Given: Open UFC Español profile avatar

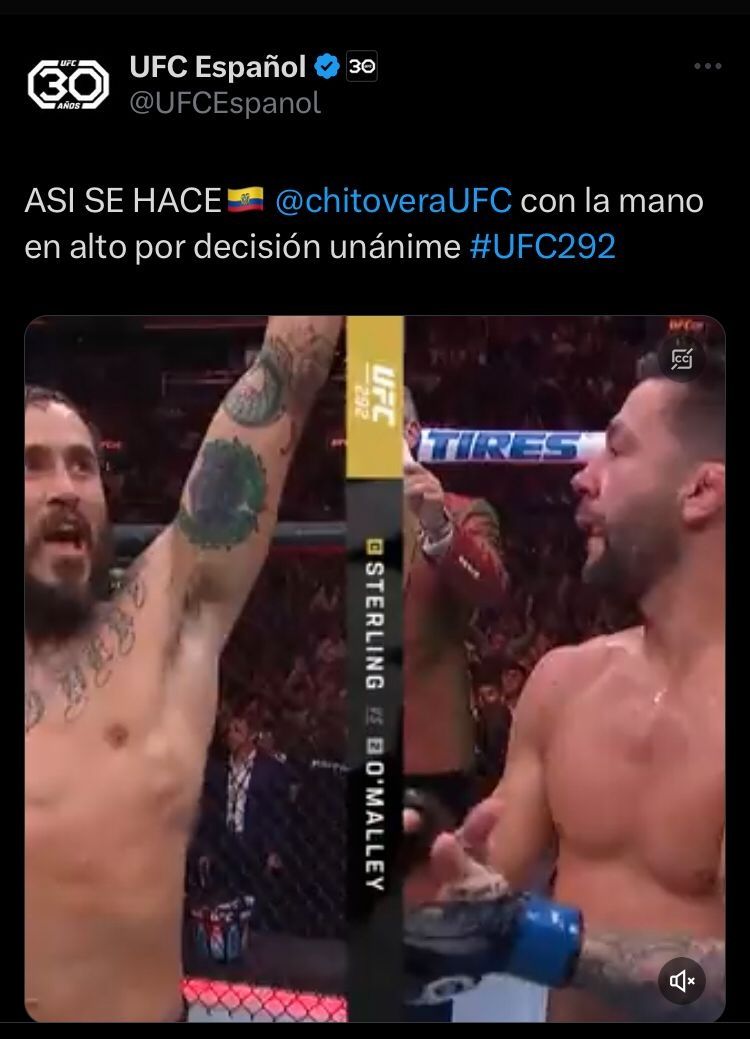Looking at the screenshot, I should [67, 84].
